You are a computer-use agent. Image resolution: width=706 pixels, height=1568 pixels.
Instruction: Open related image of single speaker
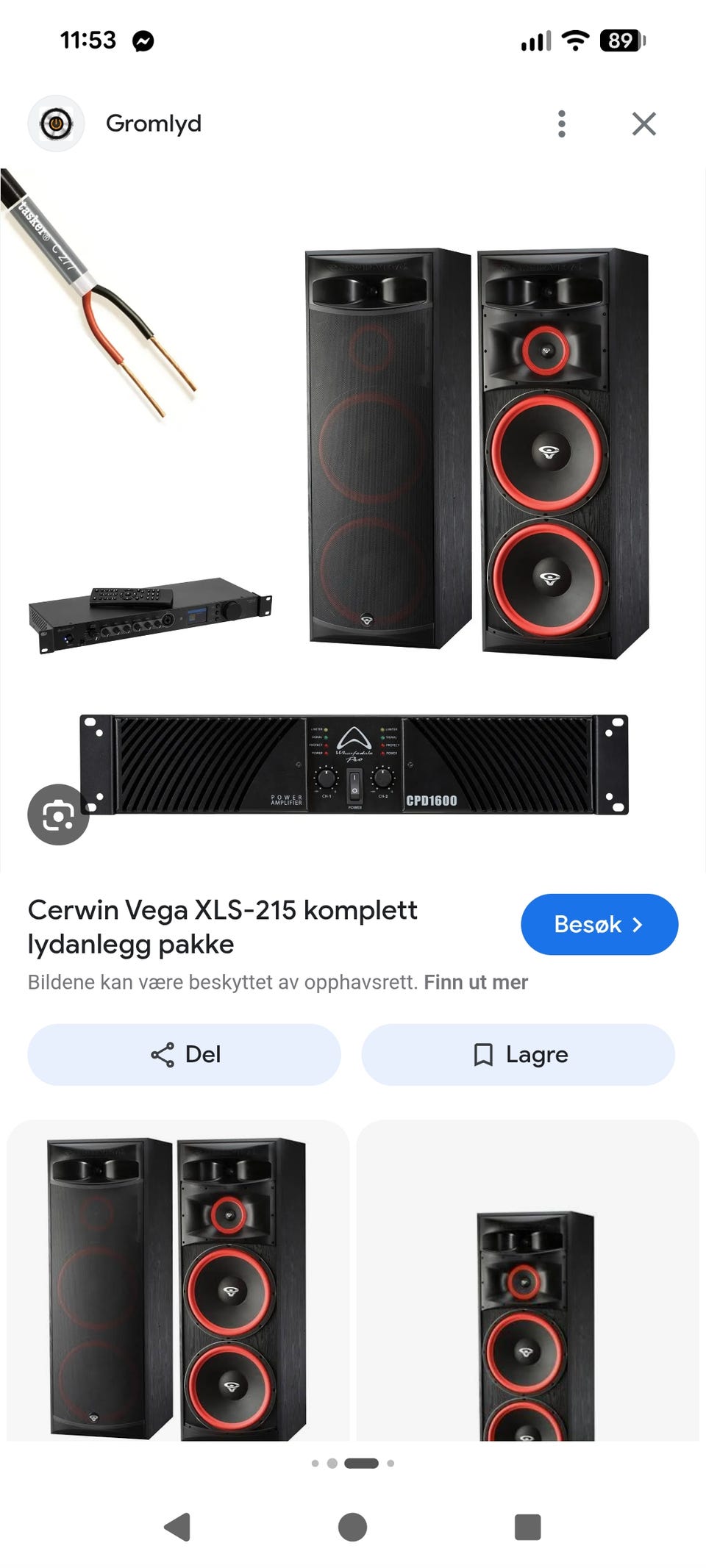528,1280
